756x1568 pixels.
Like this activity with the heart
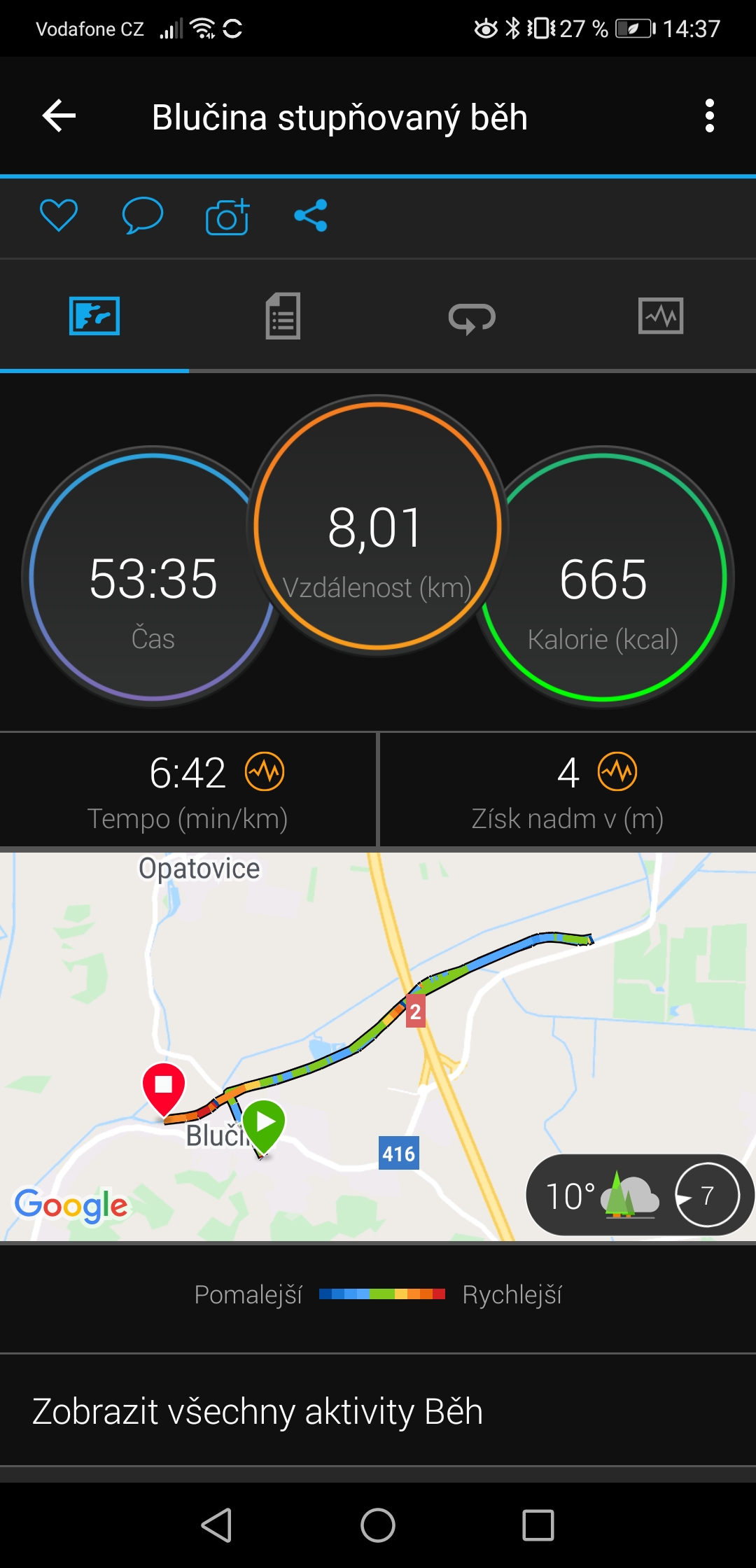(x=59, y=216)
